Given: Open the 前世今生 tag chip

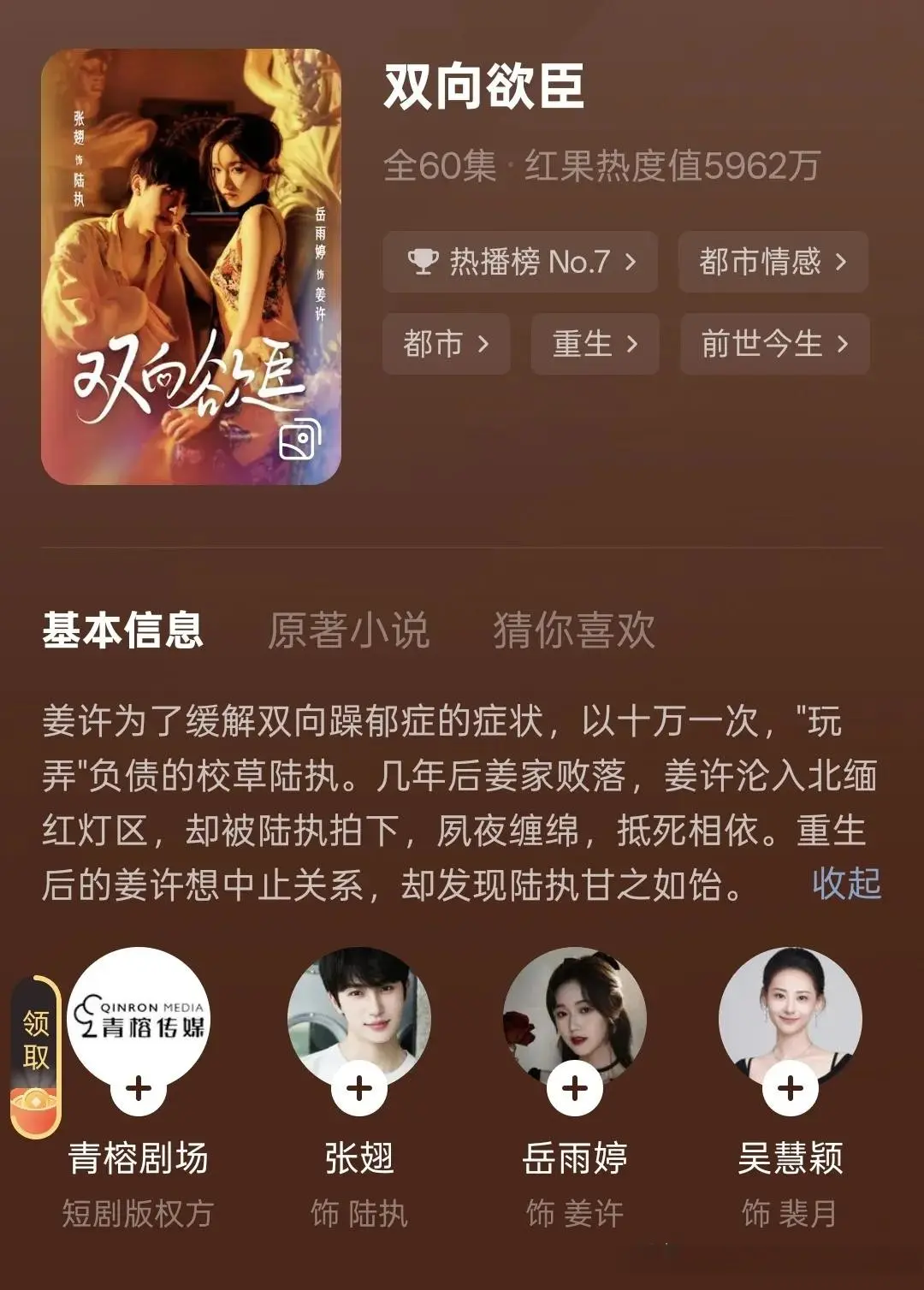Looking at the screenshot, I should pyautogui.click(x=774, y=344).
